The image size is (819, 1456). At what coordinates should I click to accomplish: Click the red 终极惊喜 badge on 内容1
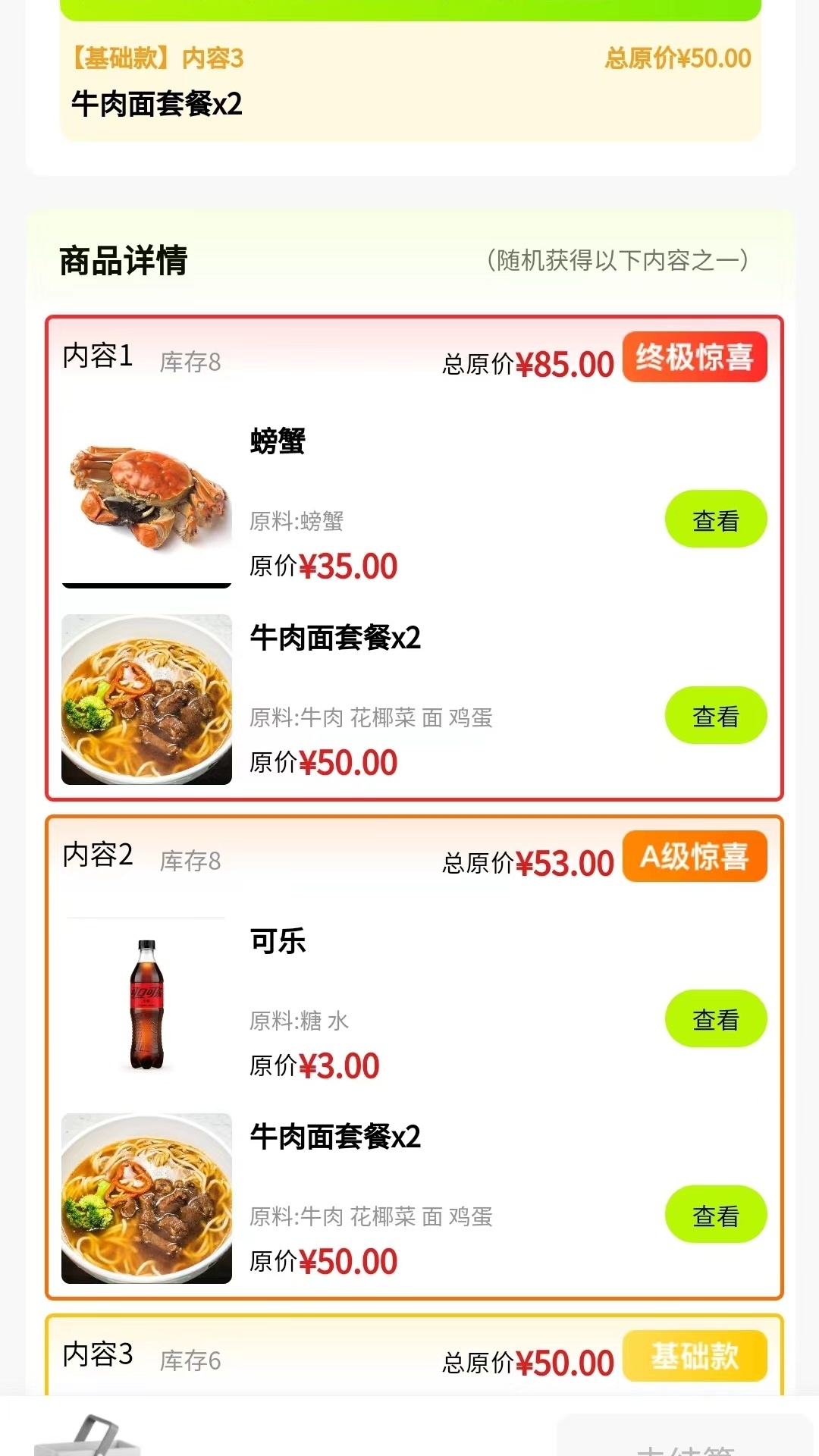coord(695,356)
